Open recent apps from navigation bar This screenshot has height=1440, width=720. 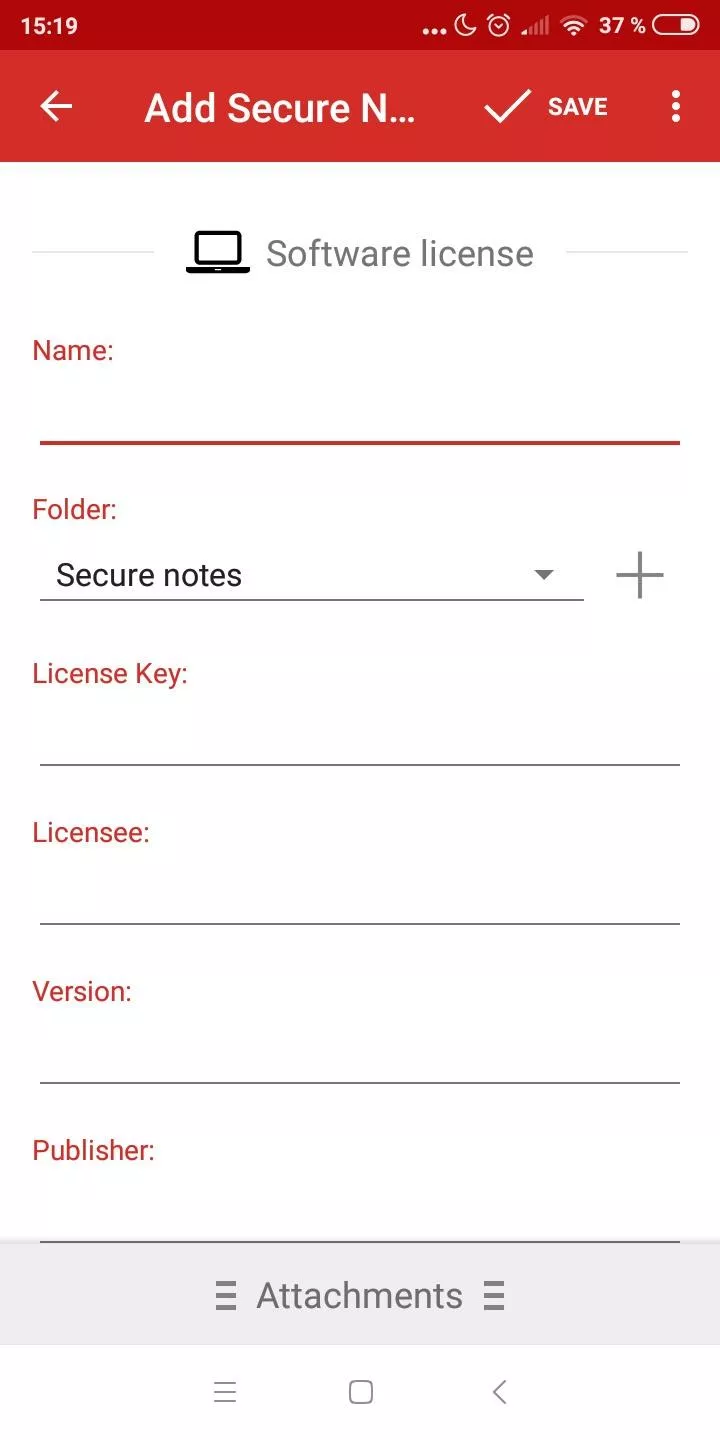coord(225,1391)
